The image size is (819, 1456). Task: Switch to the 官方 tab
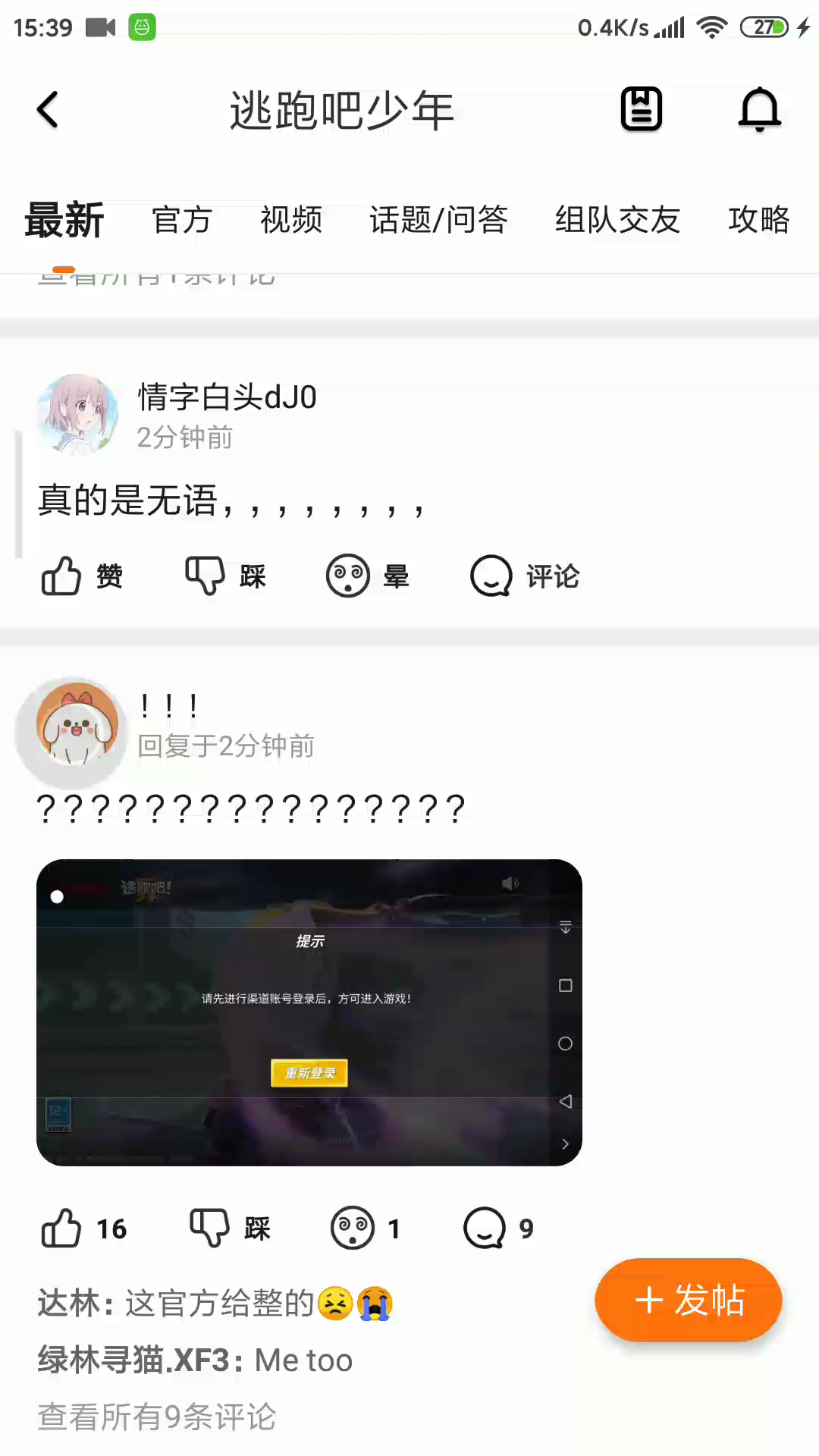point(181,220)
